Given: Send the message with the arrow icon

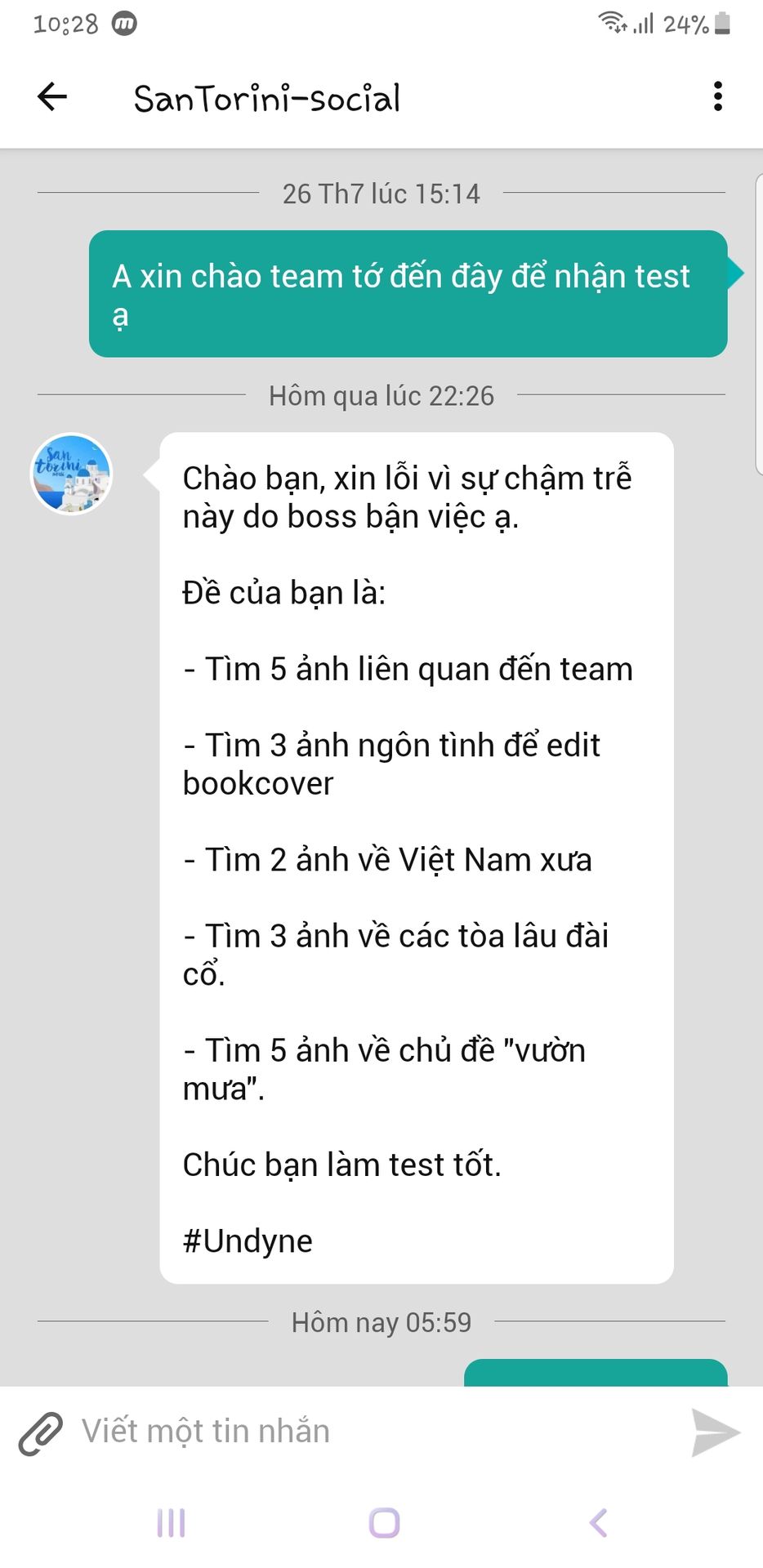Looking at the screenshot, I should point(715,1432).
